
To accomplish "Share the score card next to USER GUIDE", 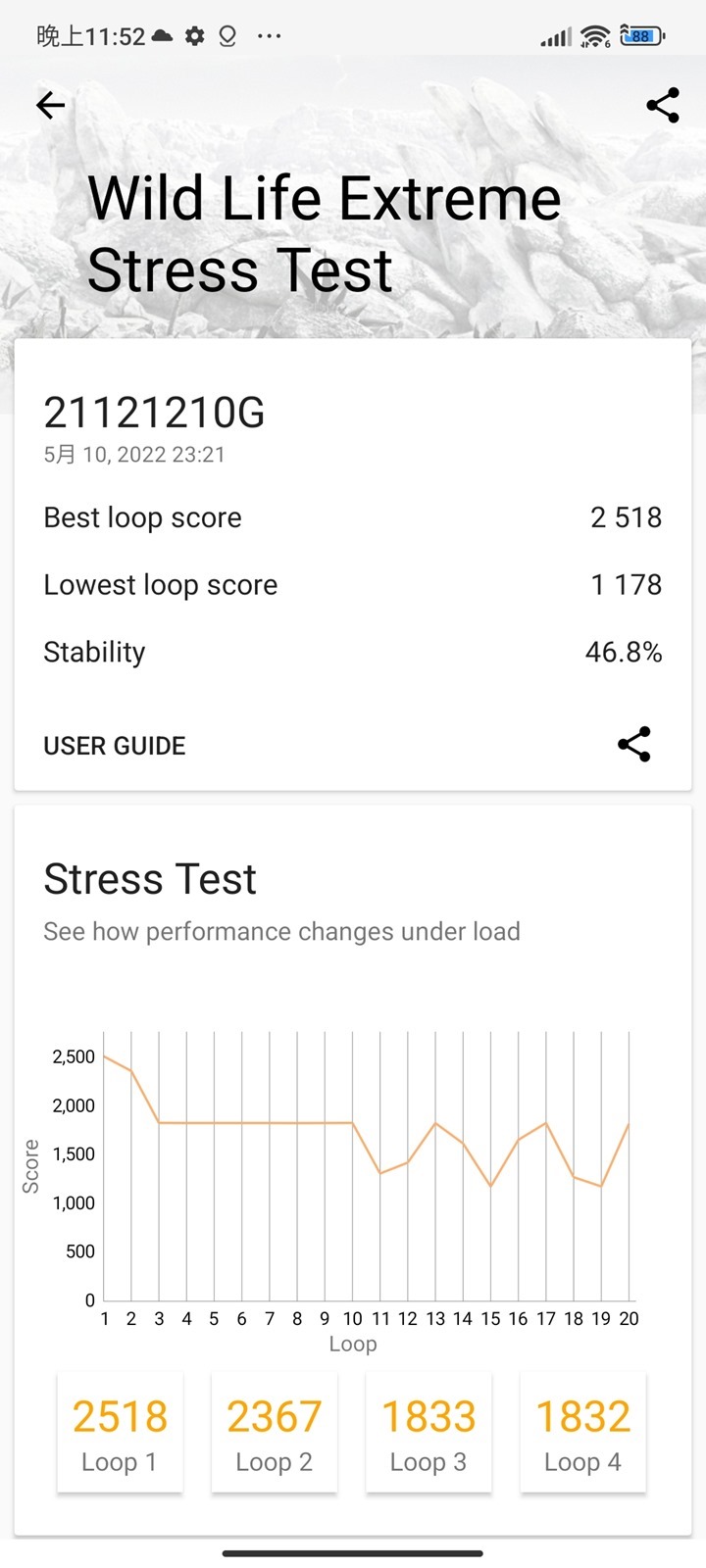I will point(634,745).
